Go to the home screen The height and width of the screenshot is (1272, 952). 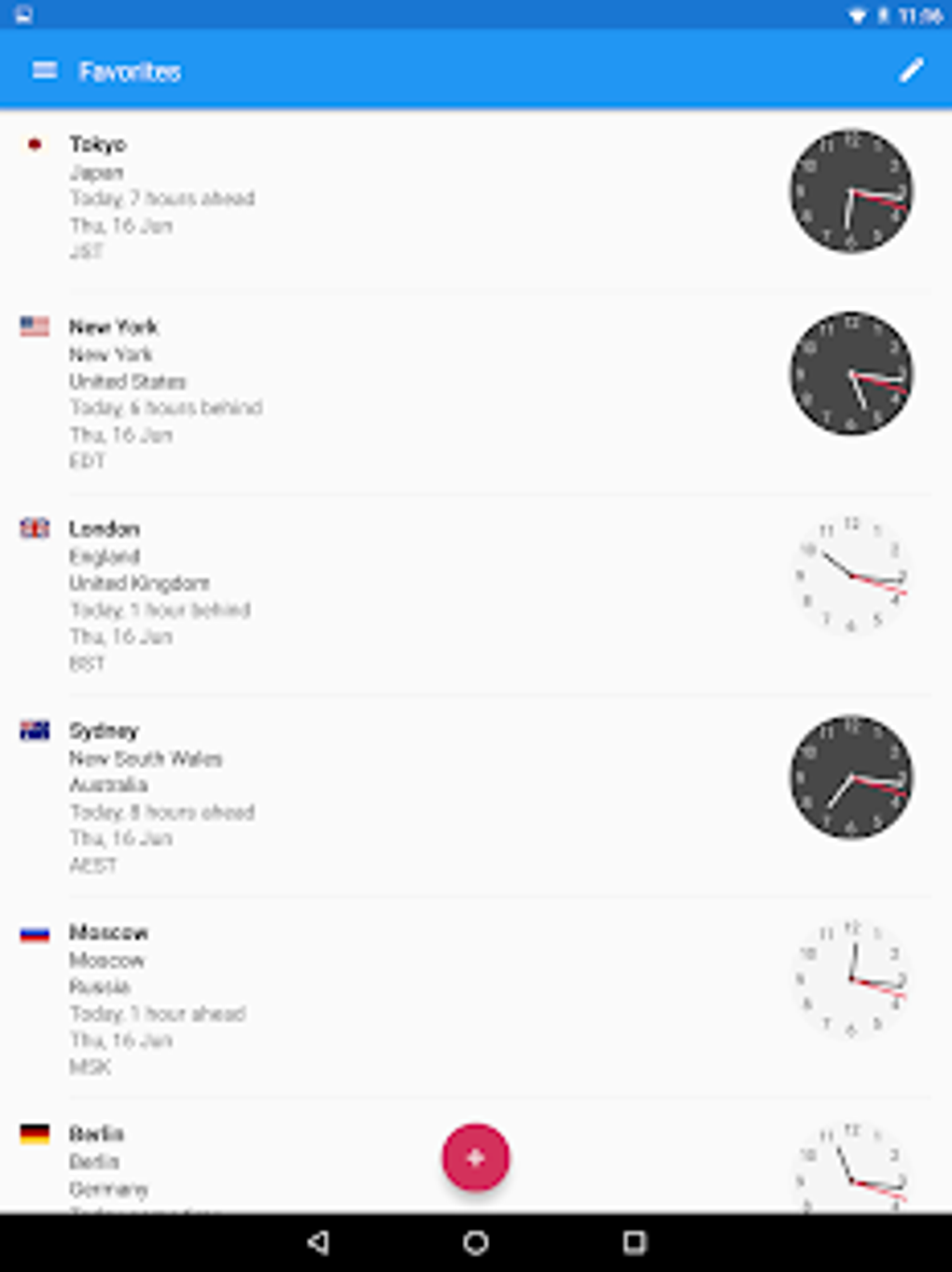(476, 1242)
